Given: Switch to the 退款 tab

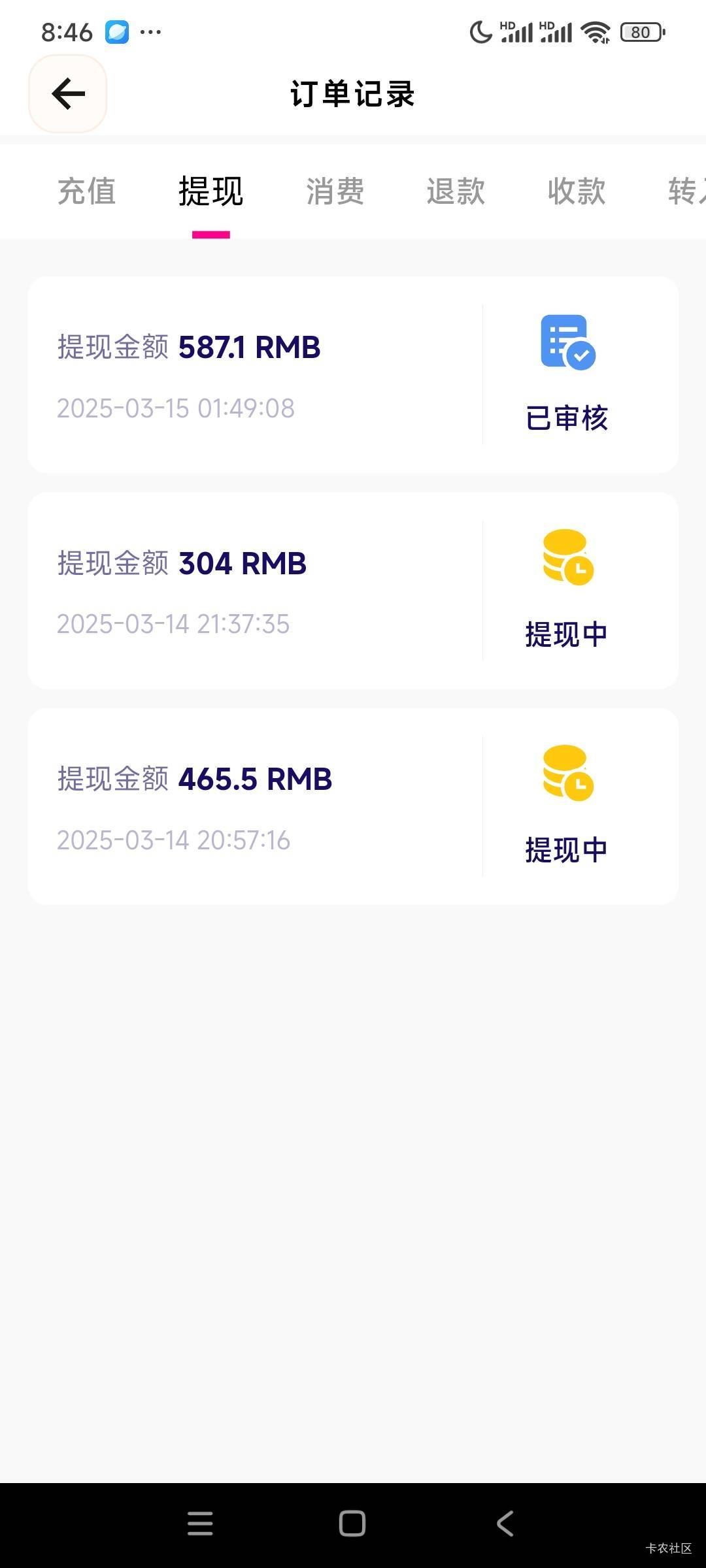Looking at the screenshot, I should pos(456,191).
